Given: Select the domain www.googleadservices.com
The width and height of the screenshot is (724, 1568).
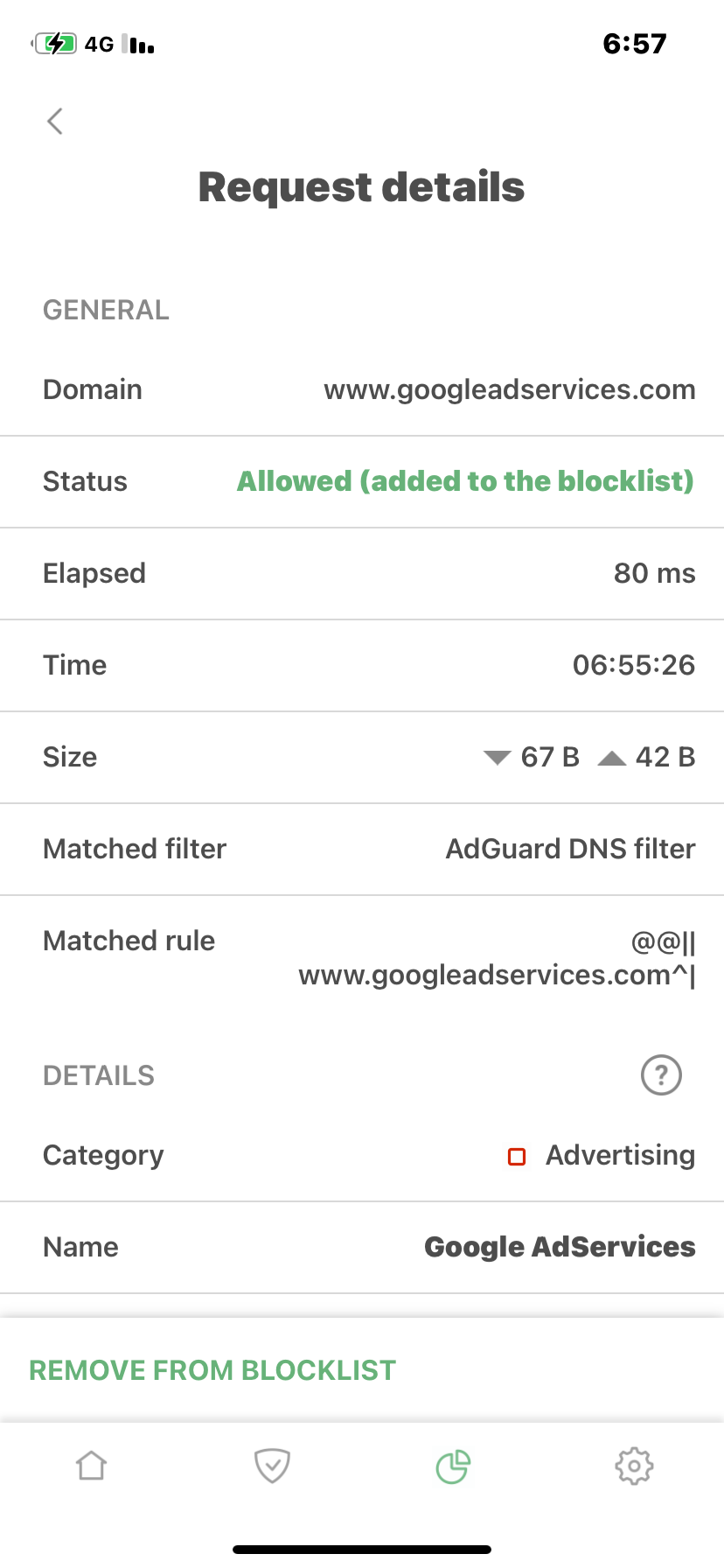Looking at the screenshot, I should 510,389.
